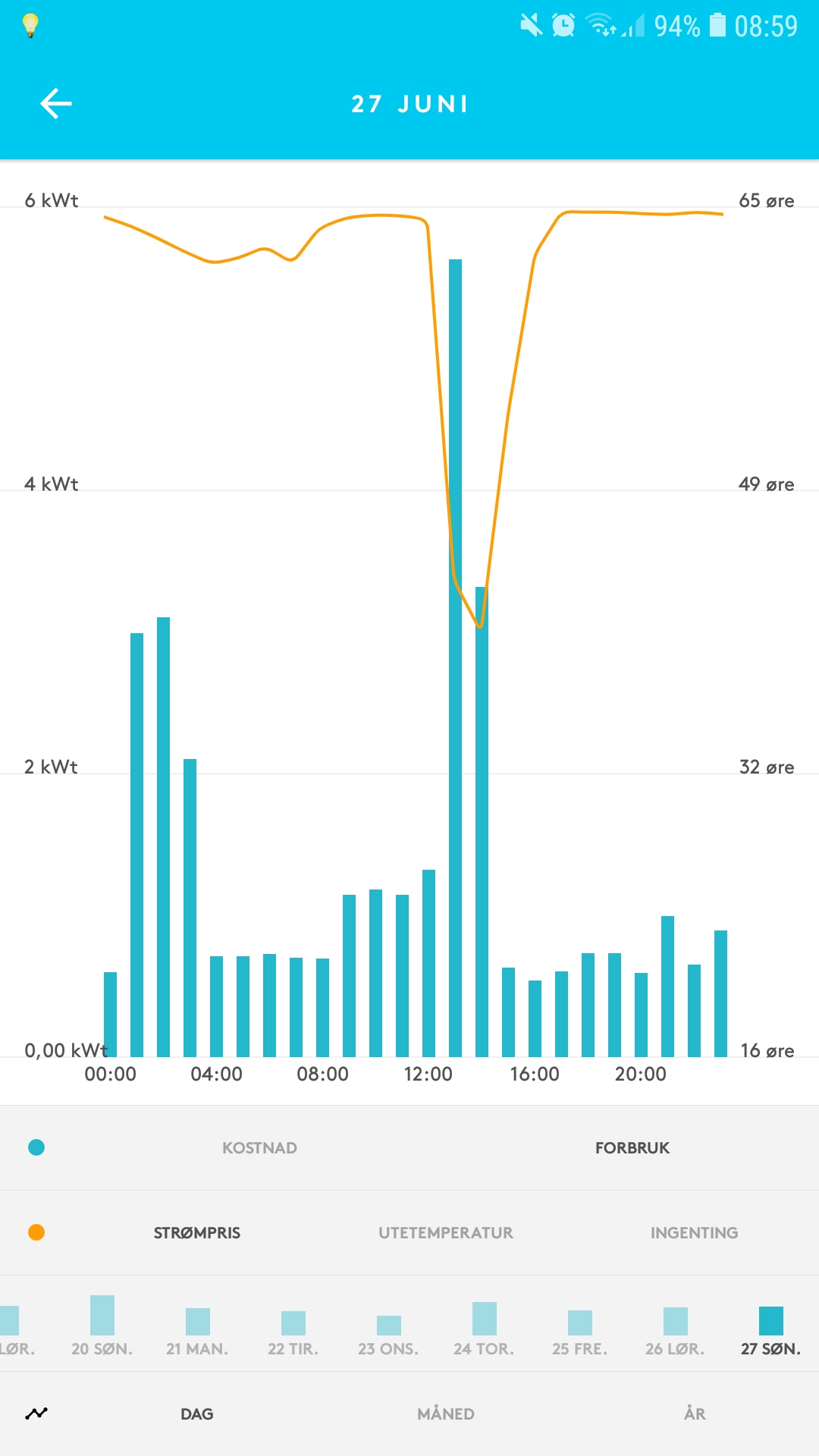Go back using the arrow icon

click(x=56, y=104)
